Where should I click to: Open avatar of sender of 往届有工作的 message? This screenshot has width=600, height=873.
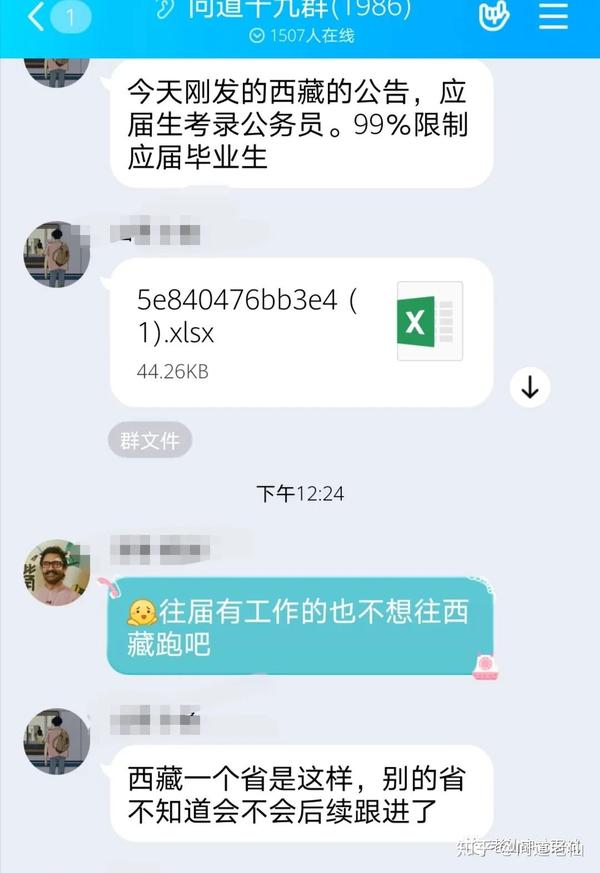pos(56,572)
